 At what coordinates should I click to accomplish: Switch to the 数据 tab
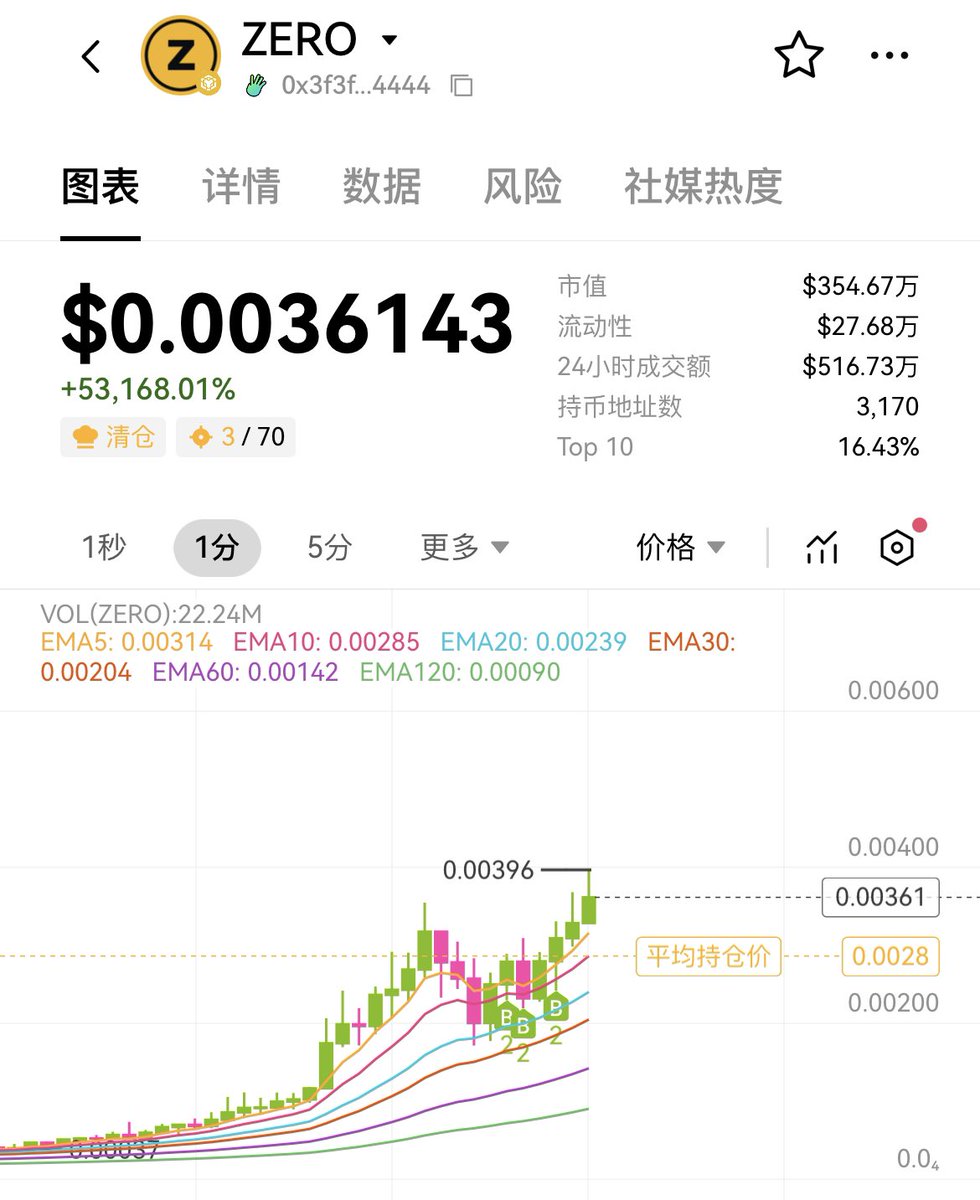click(x=381, y=187)
